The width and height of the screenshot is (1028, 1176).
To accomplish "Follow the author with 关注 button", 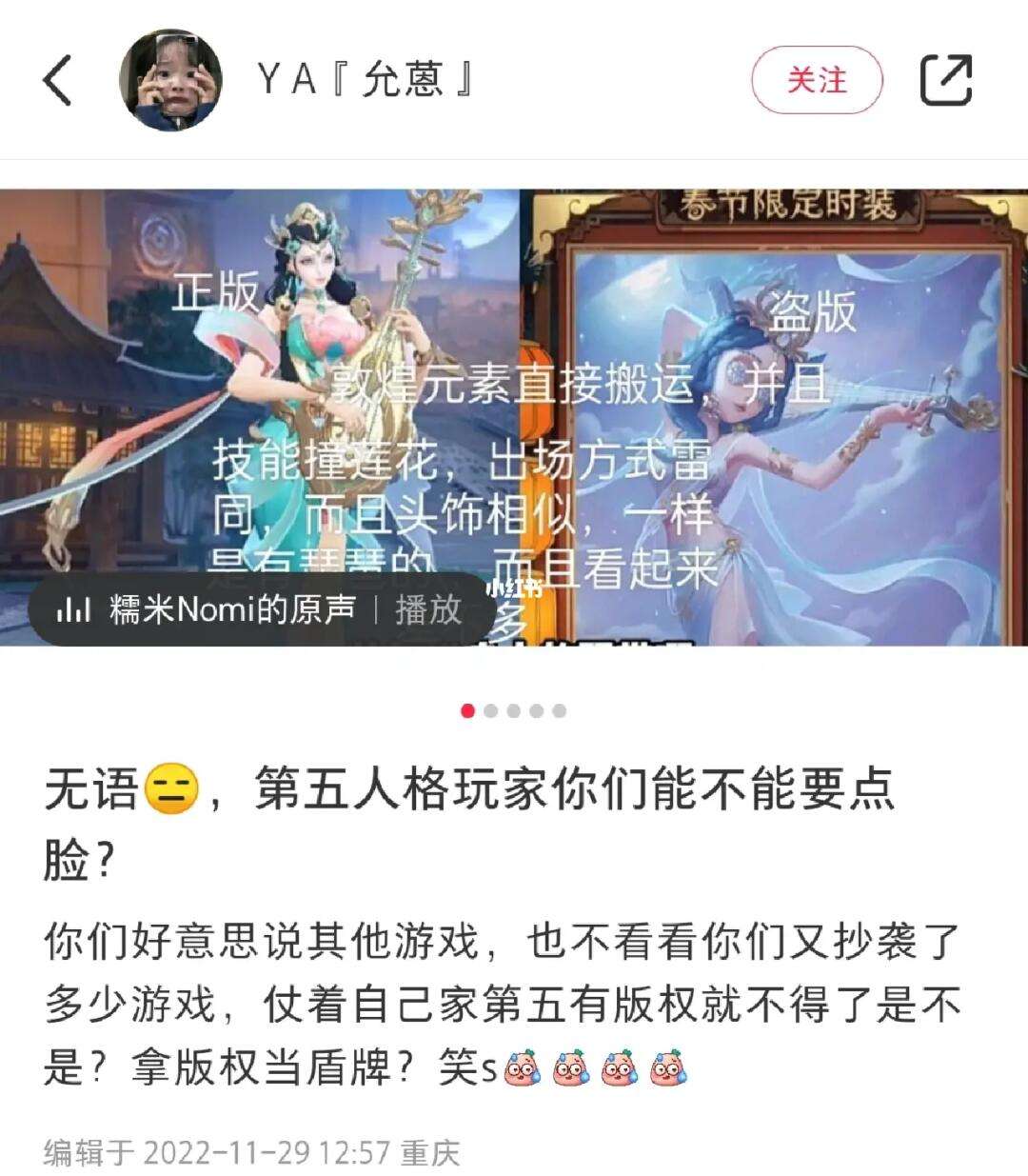I will pyautogui.click(x=817, y=80).
